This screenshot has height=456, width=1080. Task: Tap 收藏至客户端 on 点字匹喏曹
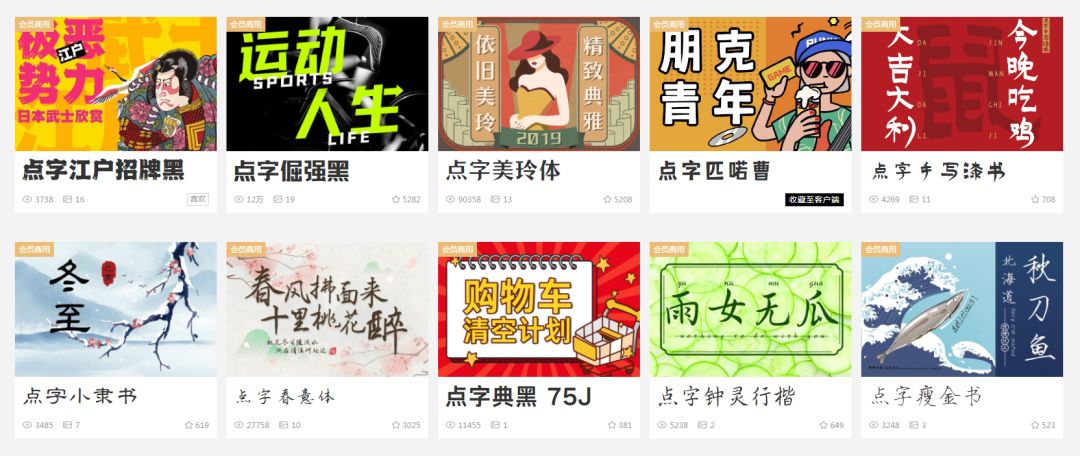coord(815,200)
